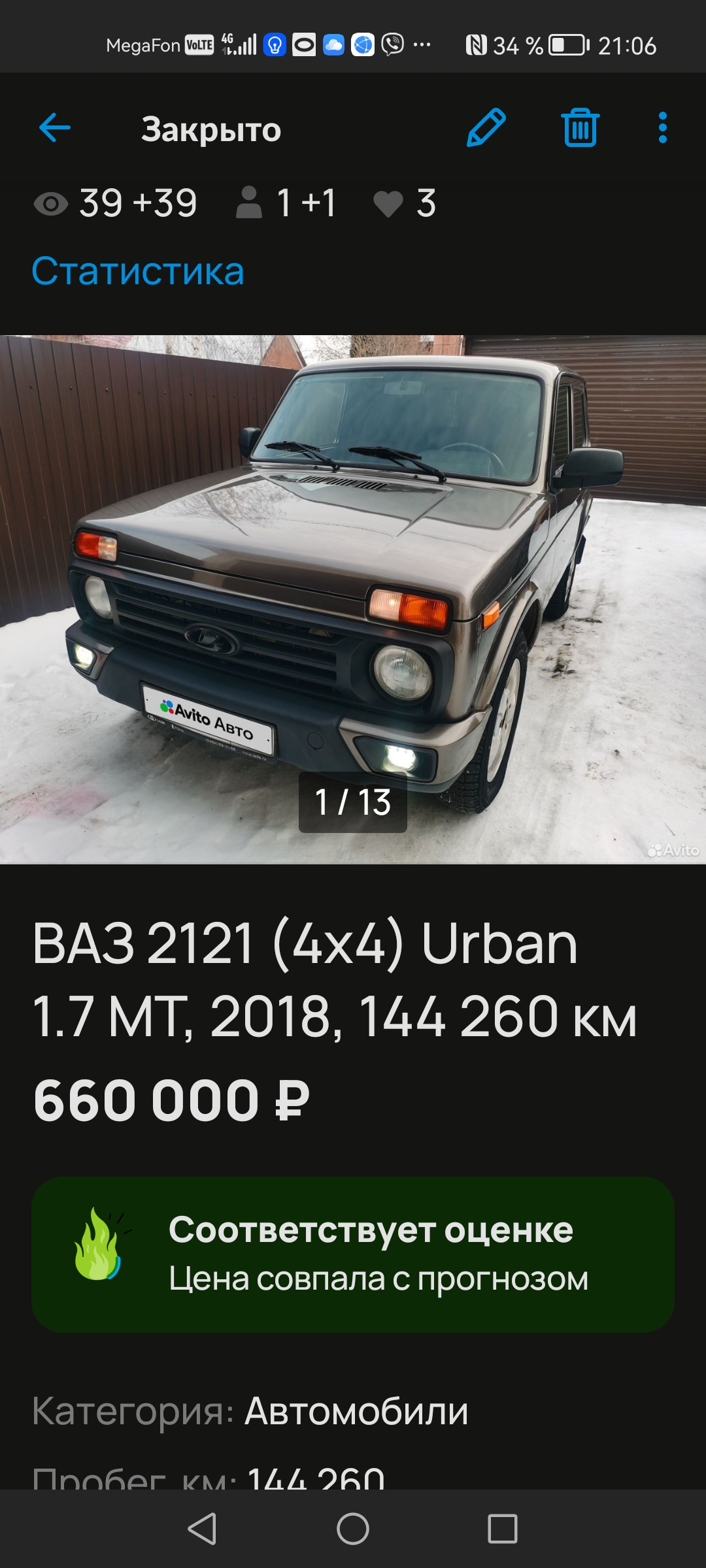Viewport: 706px width, 1568px height.
Task: Open the three-dot overflow menu
Action: (x=662, y=127)
